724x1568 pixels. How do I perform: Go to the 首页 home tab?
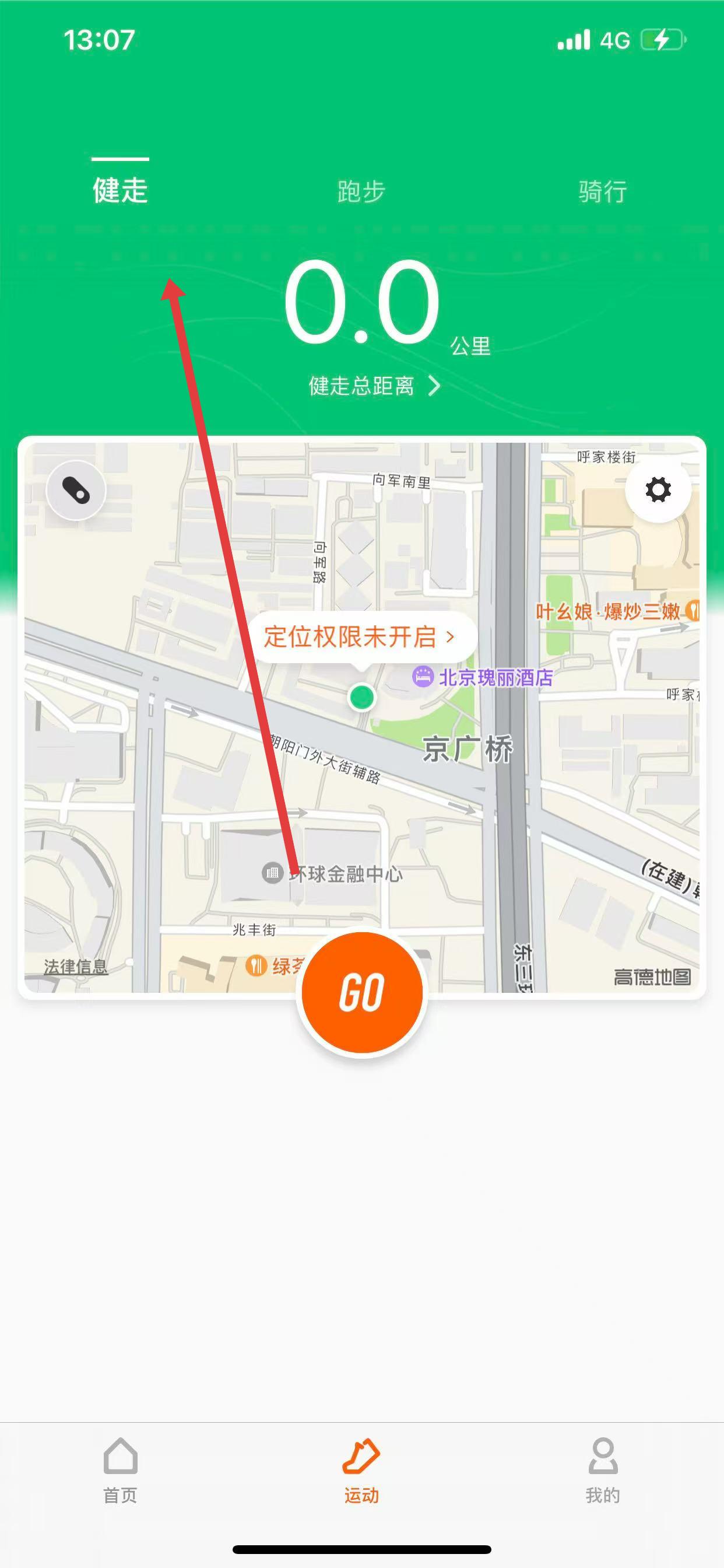tap(121, 1470)
